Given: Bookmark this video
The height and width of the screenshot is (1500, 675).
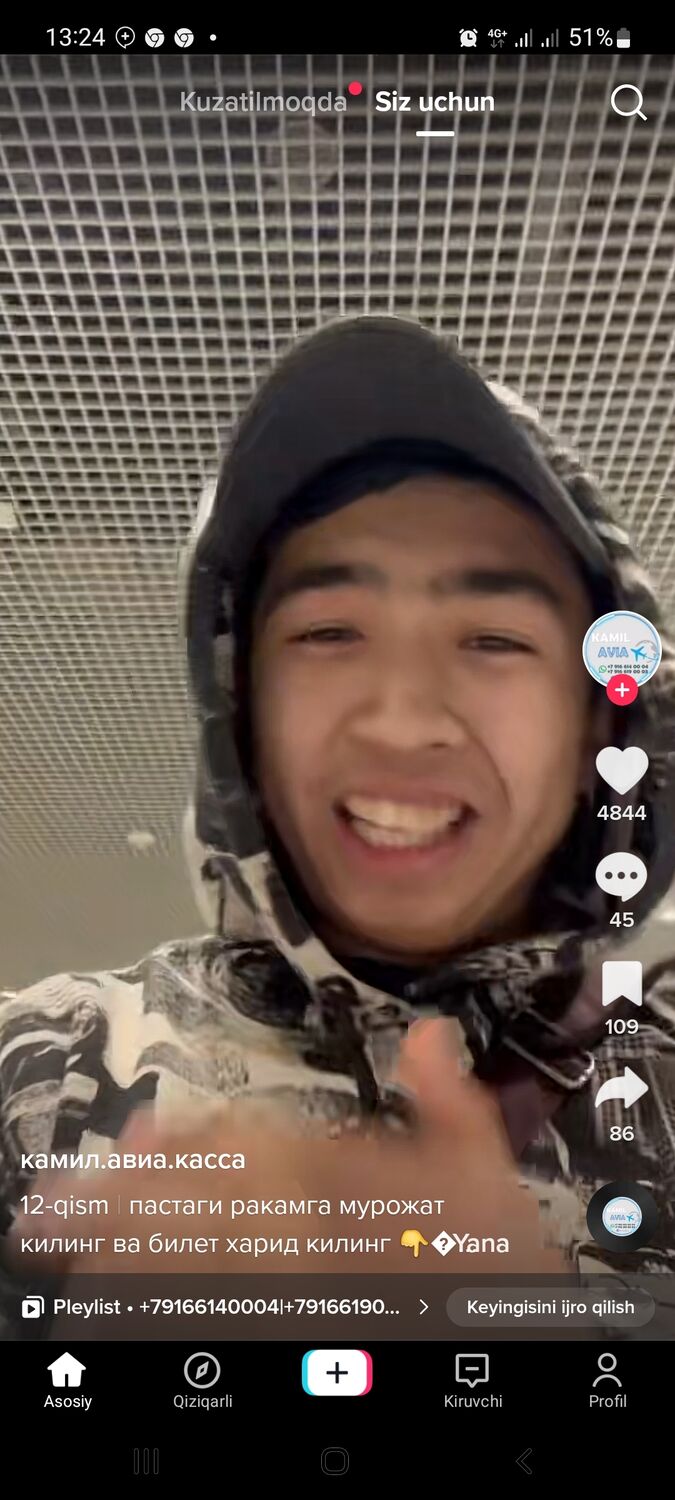Looking at the screenshot, I should tap(621, 984).
